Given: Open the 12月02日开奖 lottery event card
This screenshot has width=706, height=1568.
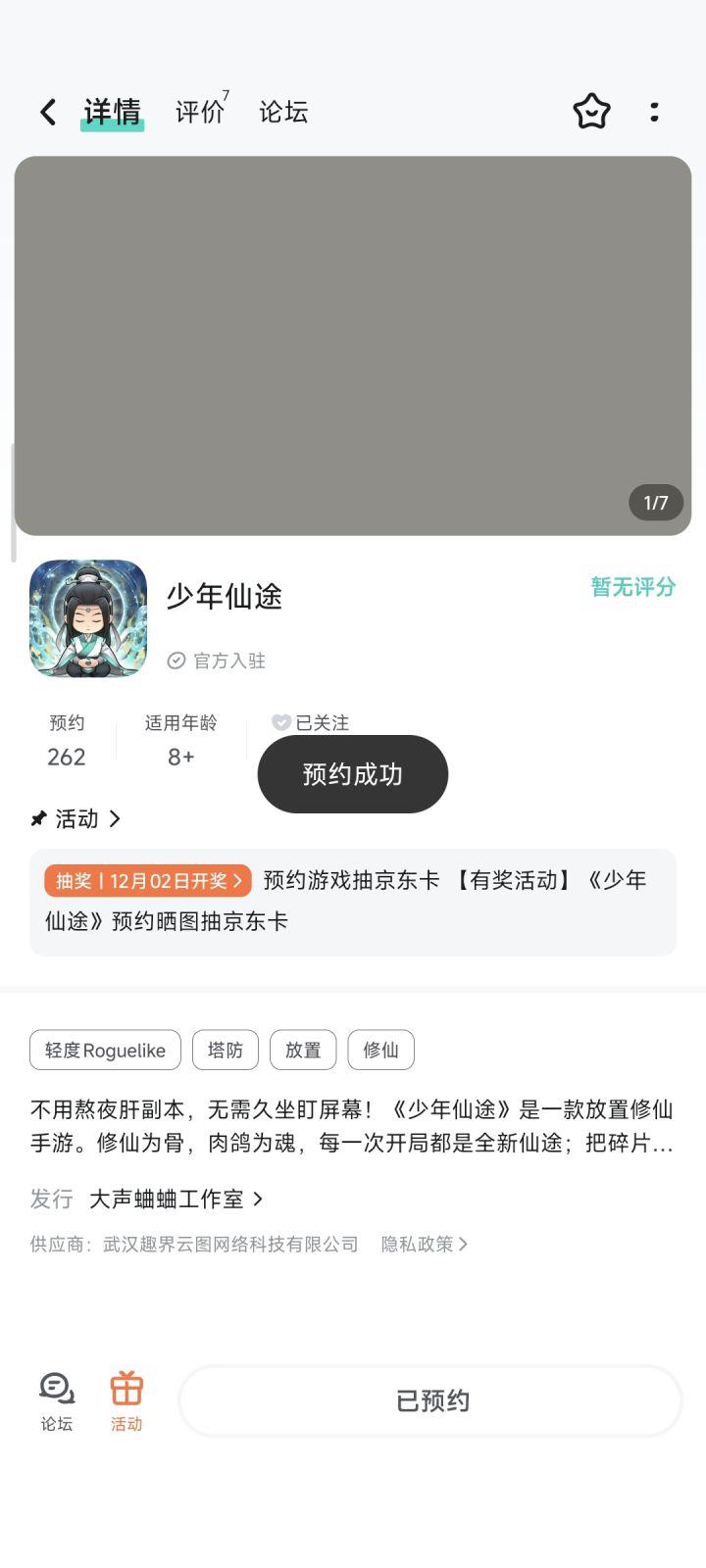Looking at the screenshot, I should tap(353, 902).
